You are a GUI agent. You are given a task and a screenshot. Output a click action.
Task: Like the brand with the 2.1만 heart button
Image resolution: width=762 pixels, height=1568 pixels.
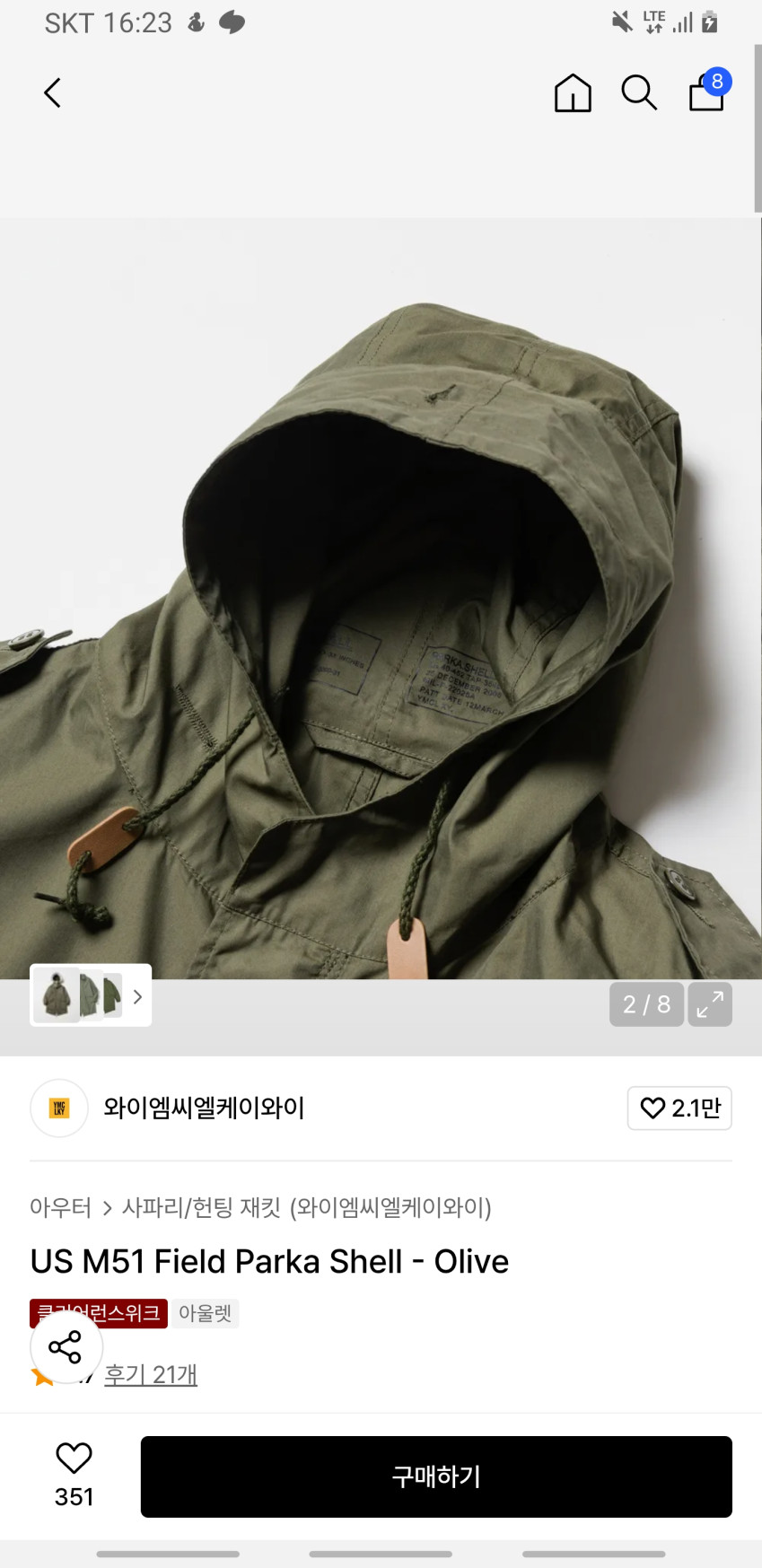click(x=679, y=1108)
